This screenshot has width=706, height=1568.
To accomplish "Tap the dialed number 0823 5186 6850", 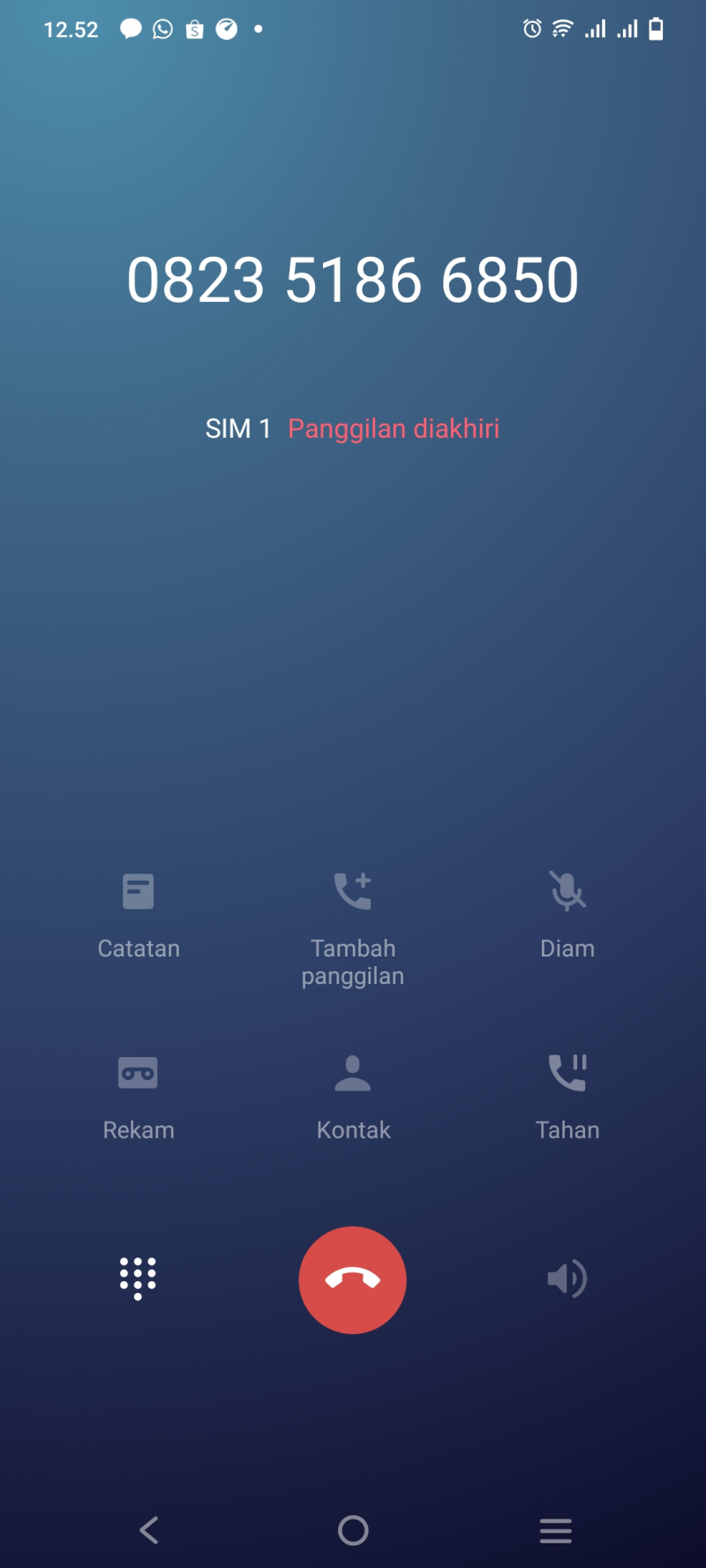I will click(353, 279).
